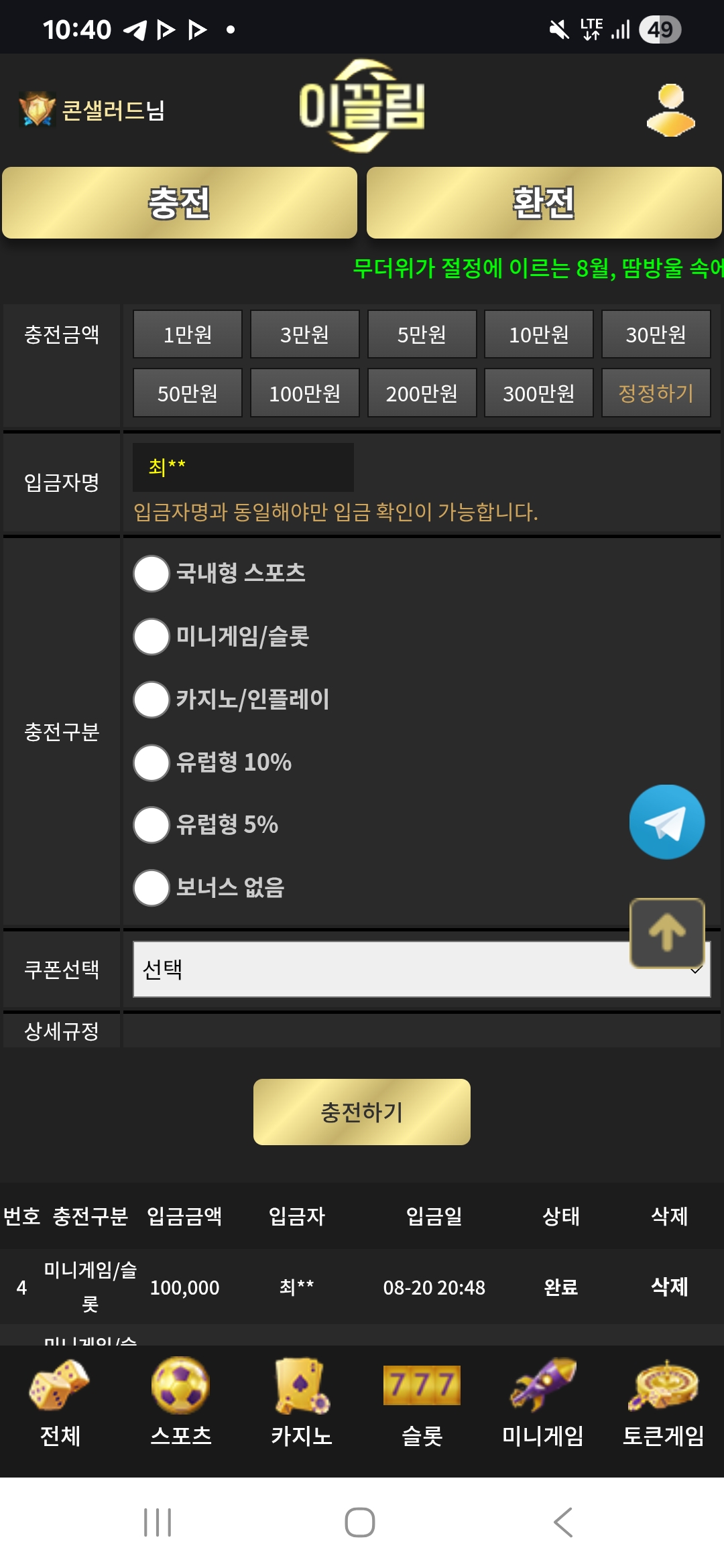Choose the 100만원 amount
Image resolution: width=724 pixels, height=1568 pixels.
(x=305, y=393)
